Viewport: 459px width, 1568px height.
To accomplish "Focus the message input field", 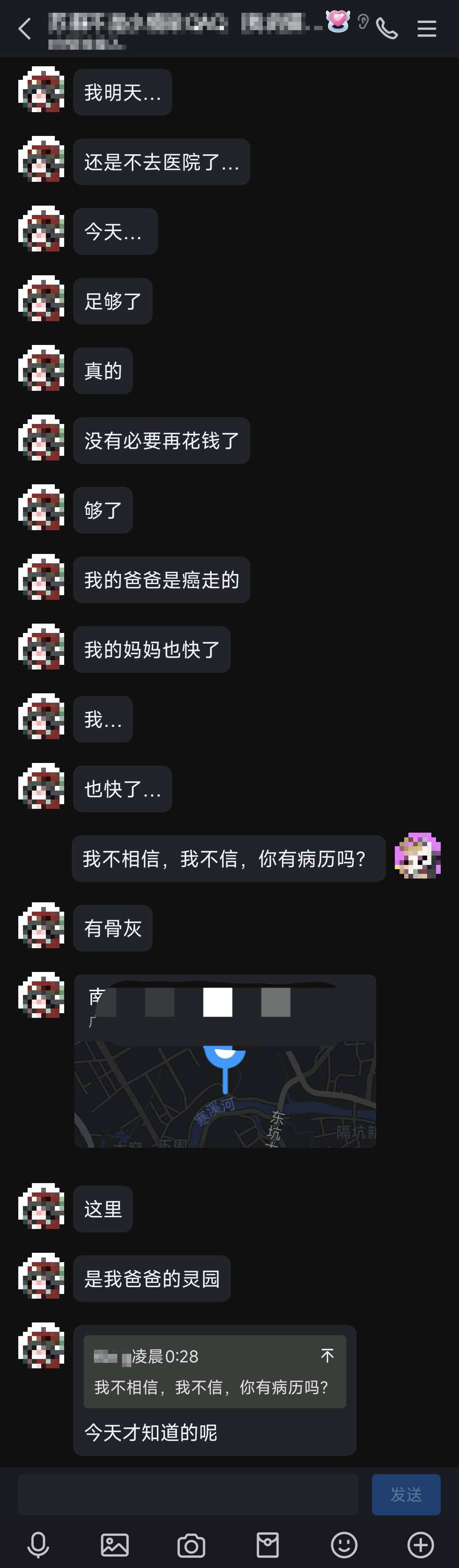I will point(187,1495).
